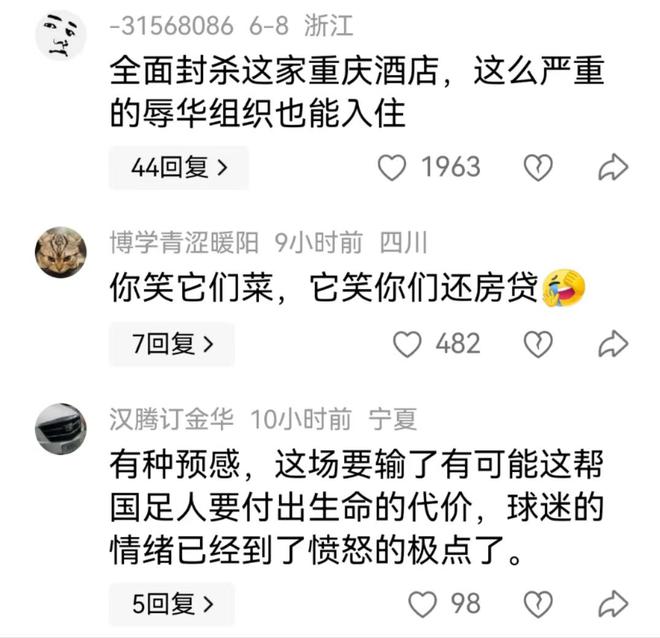This screenshot has height=638, width=660.
Task: Share the comment by -31568086
Action: (x=612, y=168)
